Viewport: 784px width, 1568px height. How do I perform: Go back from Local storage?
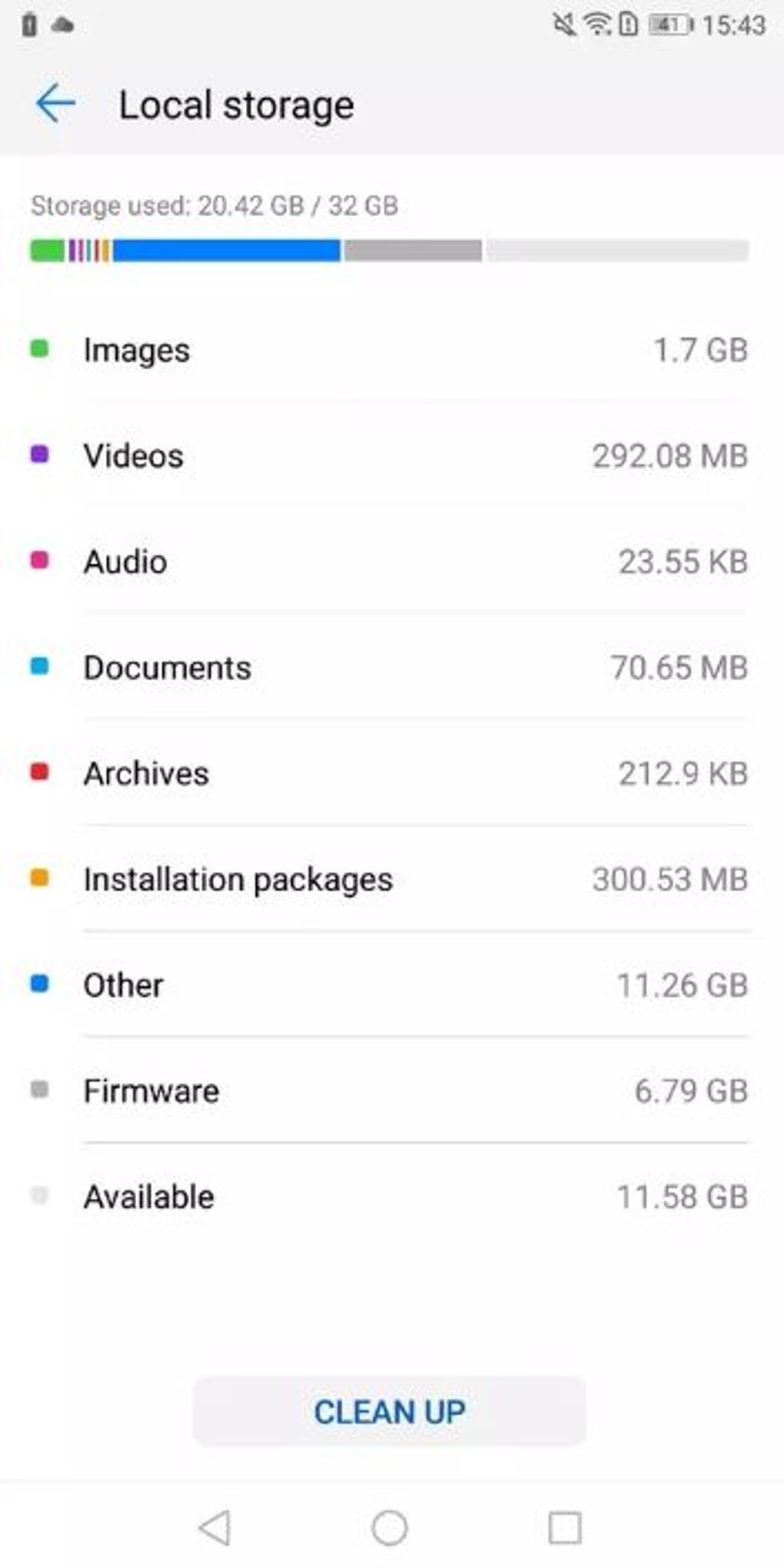[x=55, y=104]
